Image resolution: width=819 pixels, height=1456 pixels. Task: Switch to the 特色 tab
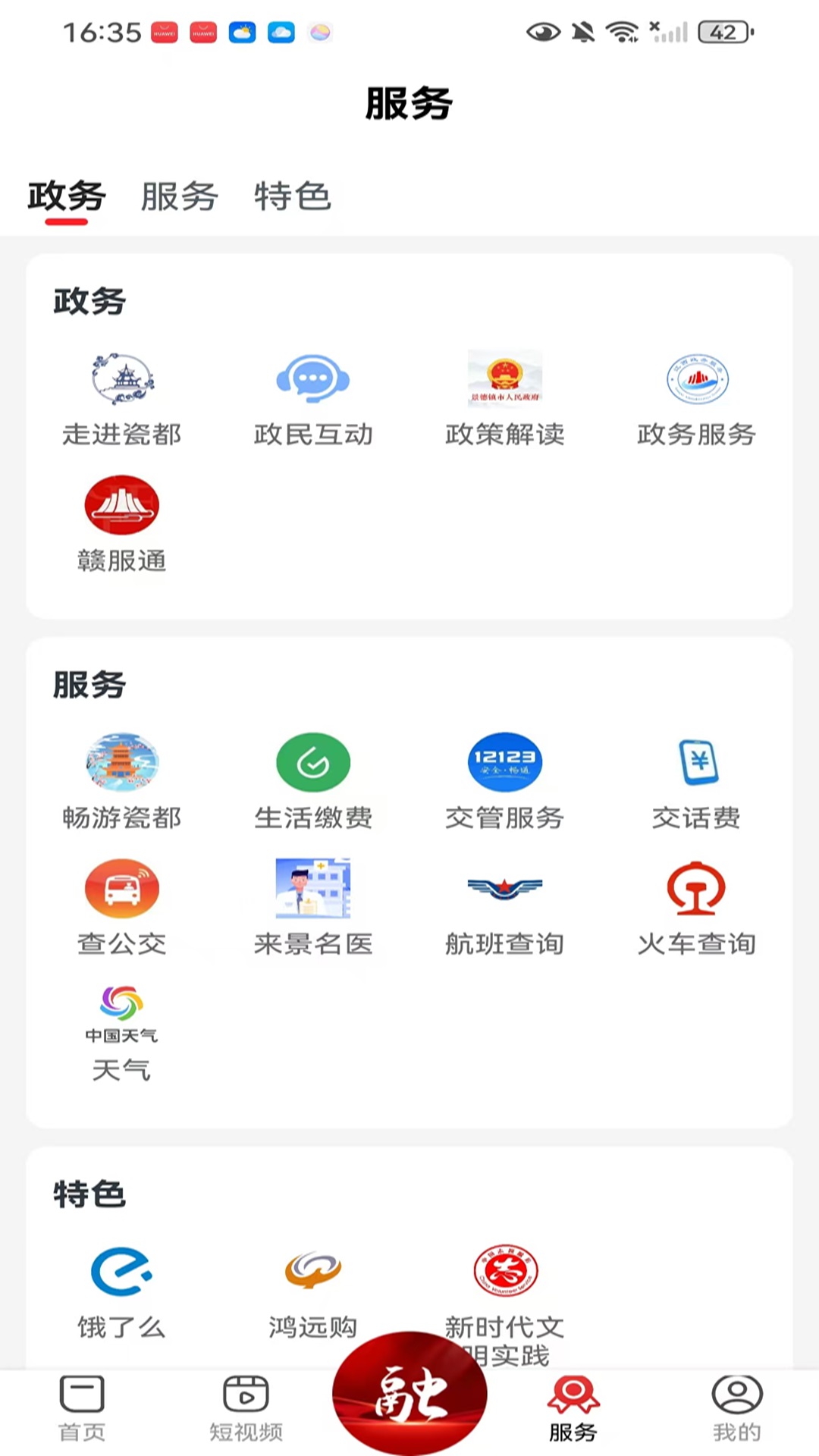292,197
